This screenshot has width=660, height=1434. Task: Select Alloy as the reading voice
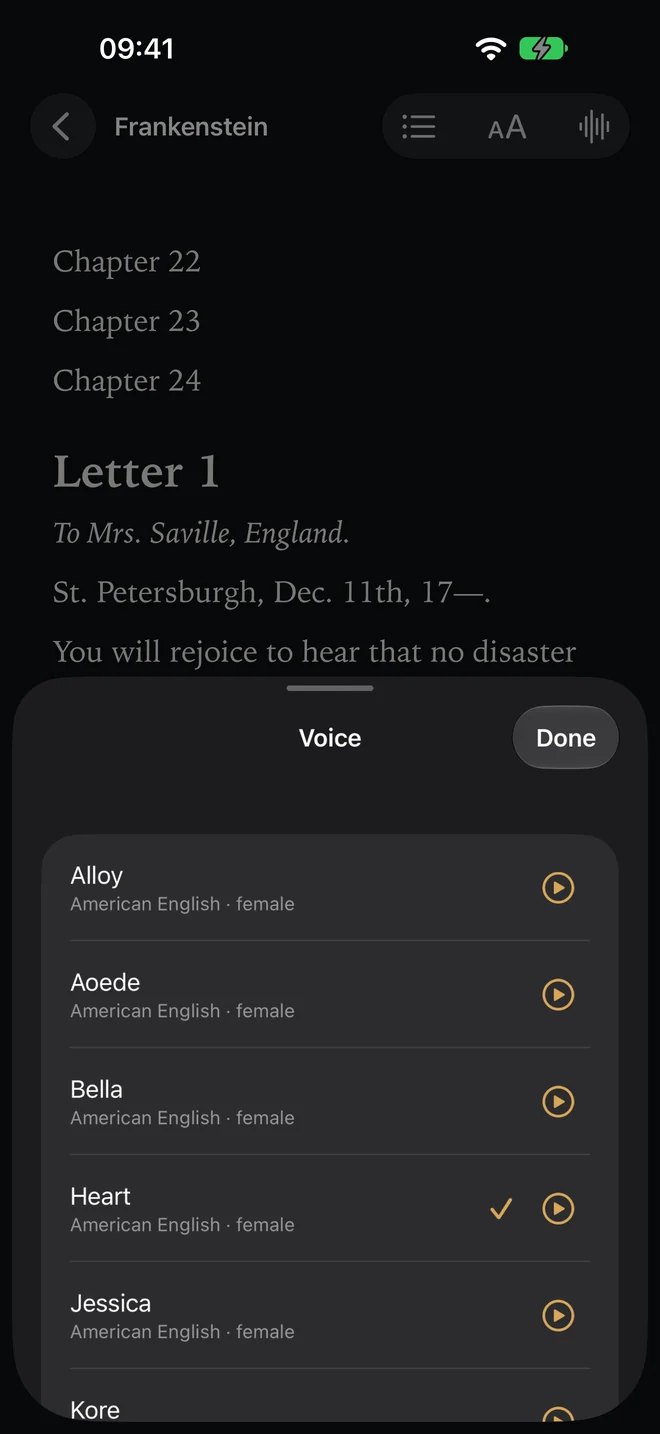[330, 887]
